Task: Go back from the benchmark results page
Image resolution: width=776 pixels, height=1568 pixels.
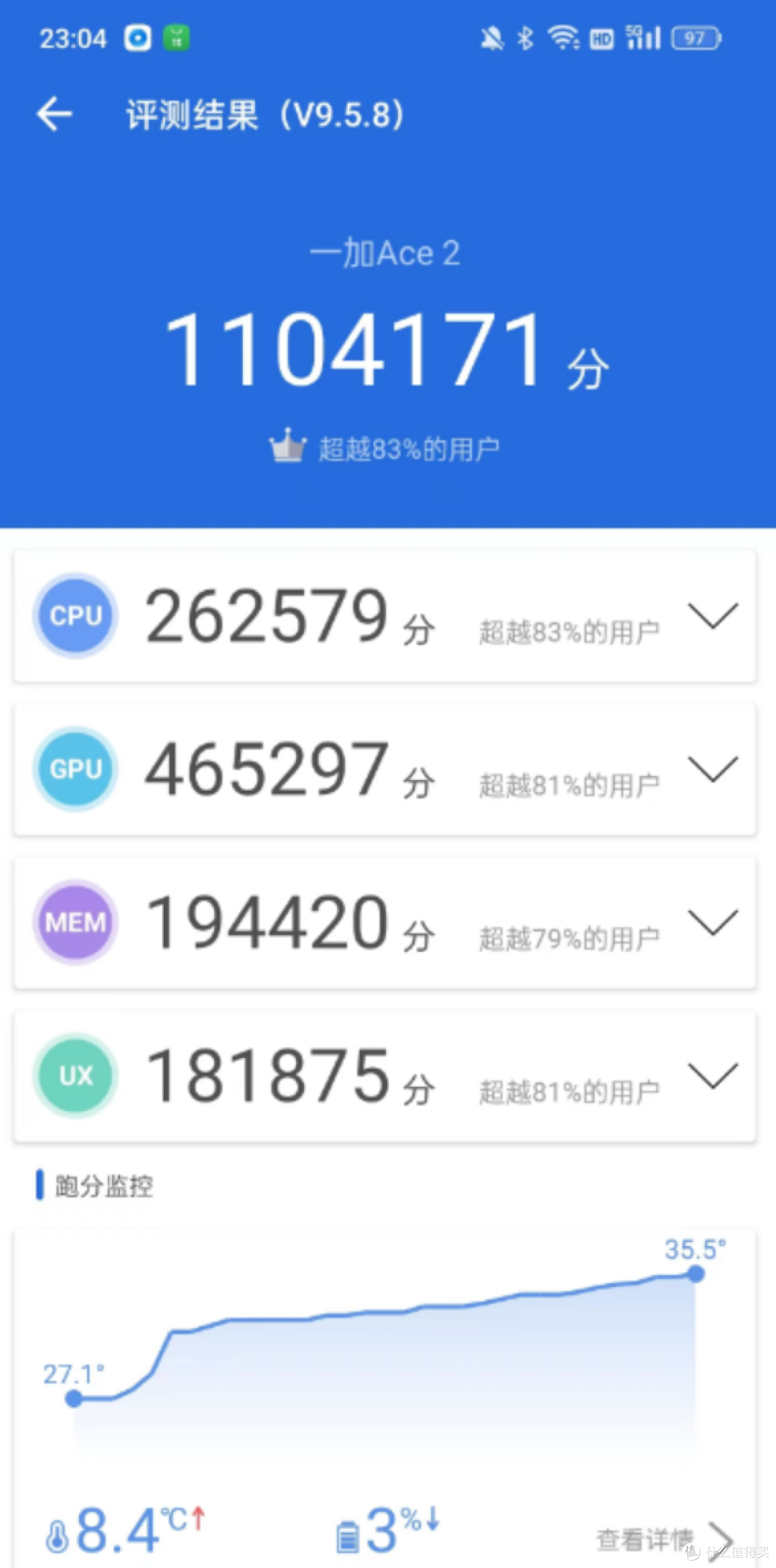Action: click(x=55, y=114)
